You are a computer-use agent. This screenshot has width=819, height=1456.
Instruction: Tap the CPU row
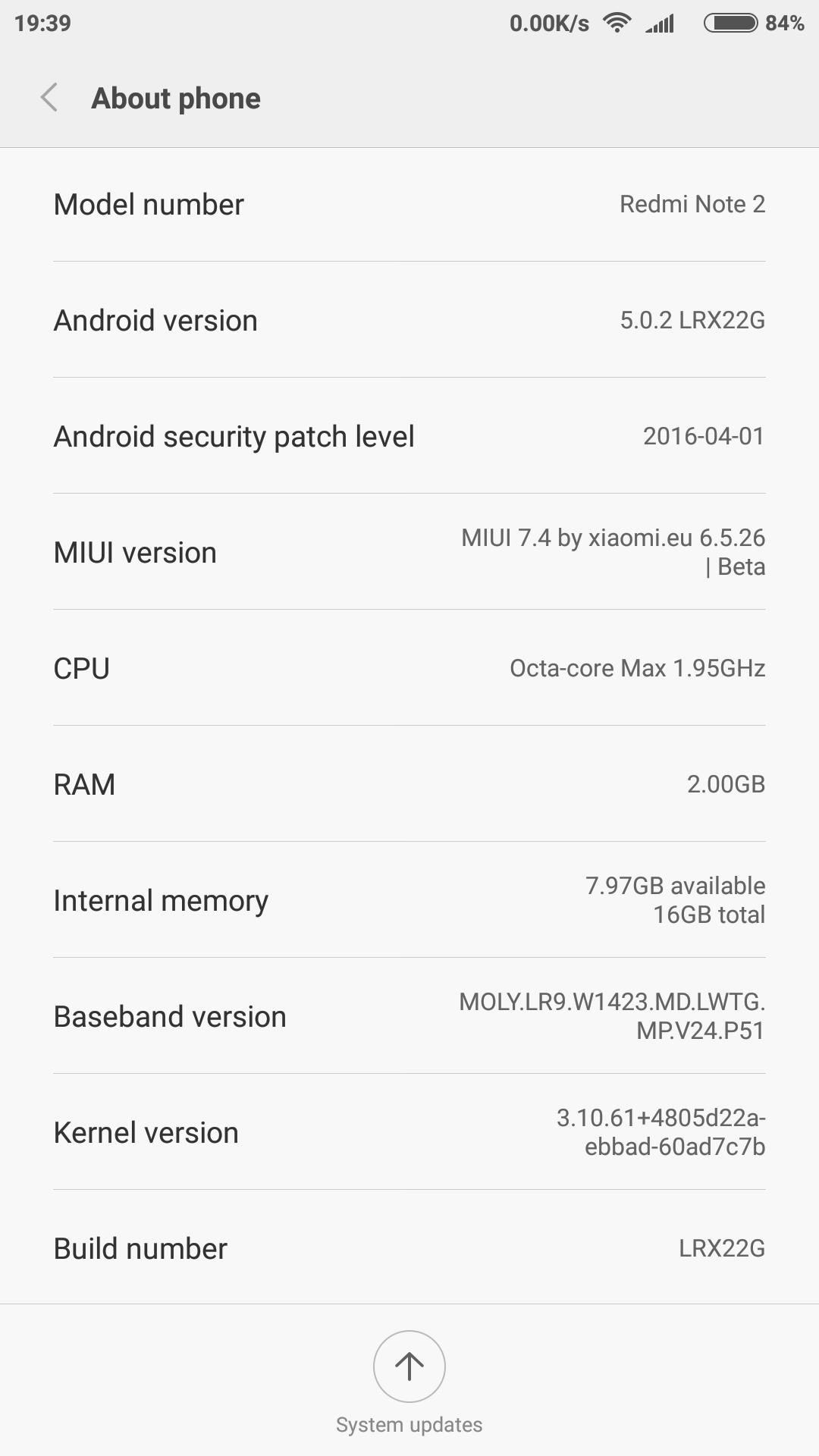coord(409,668)
